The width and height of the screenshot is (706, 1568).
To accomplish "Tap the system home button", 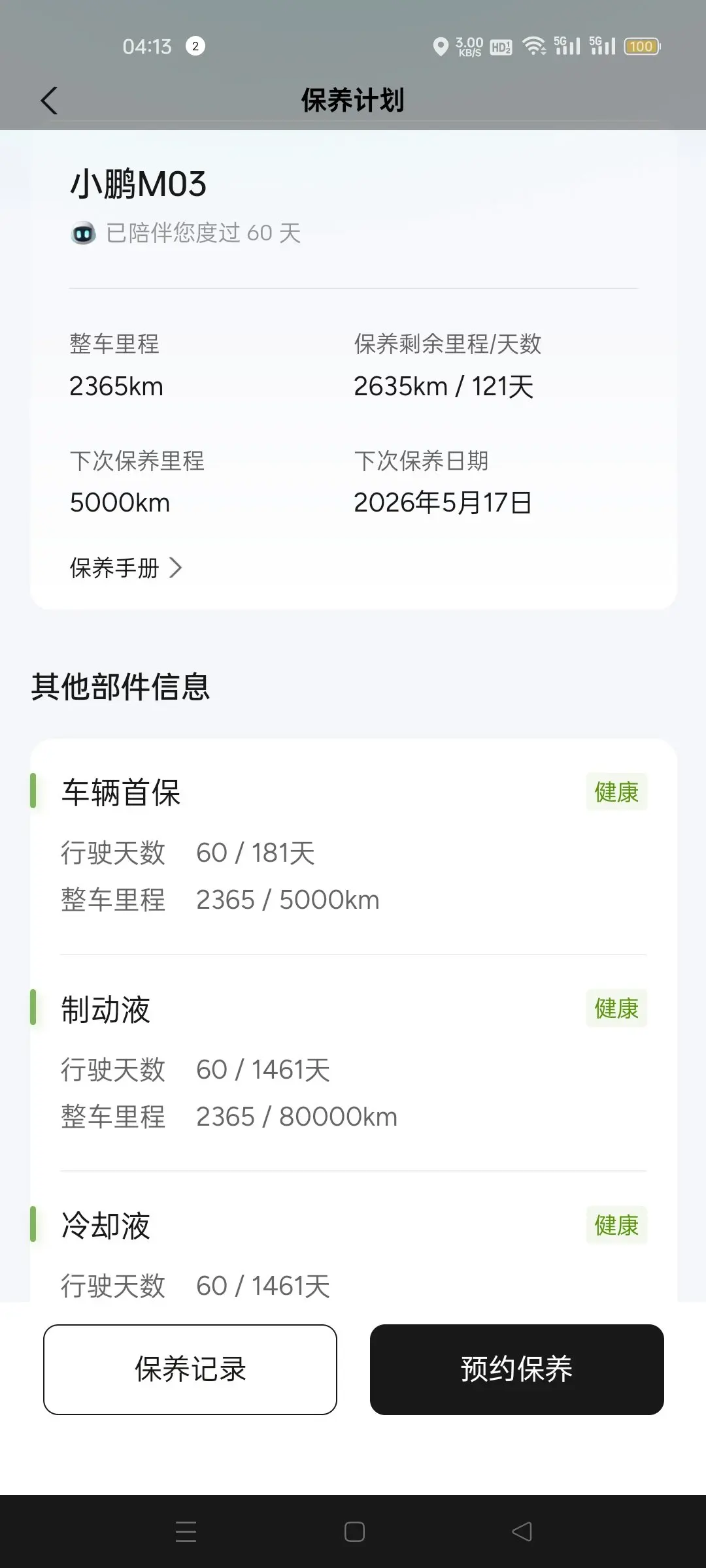I will 354,1532.
